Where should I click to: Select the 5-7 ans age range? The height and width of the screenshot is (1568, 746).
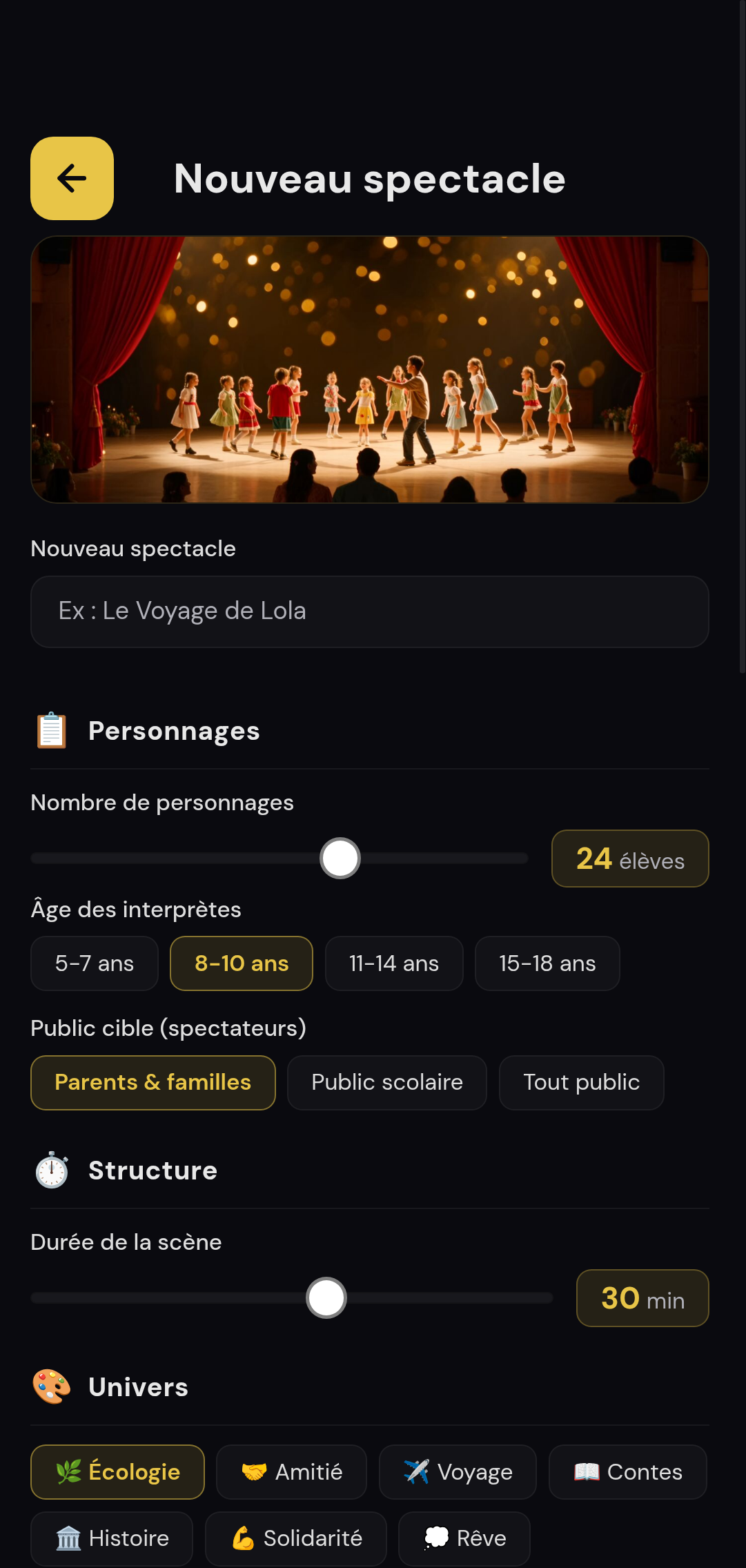click(x=94, y=963)
